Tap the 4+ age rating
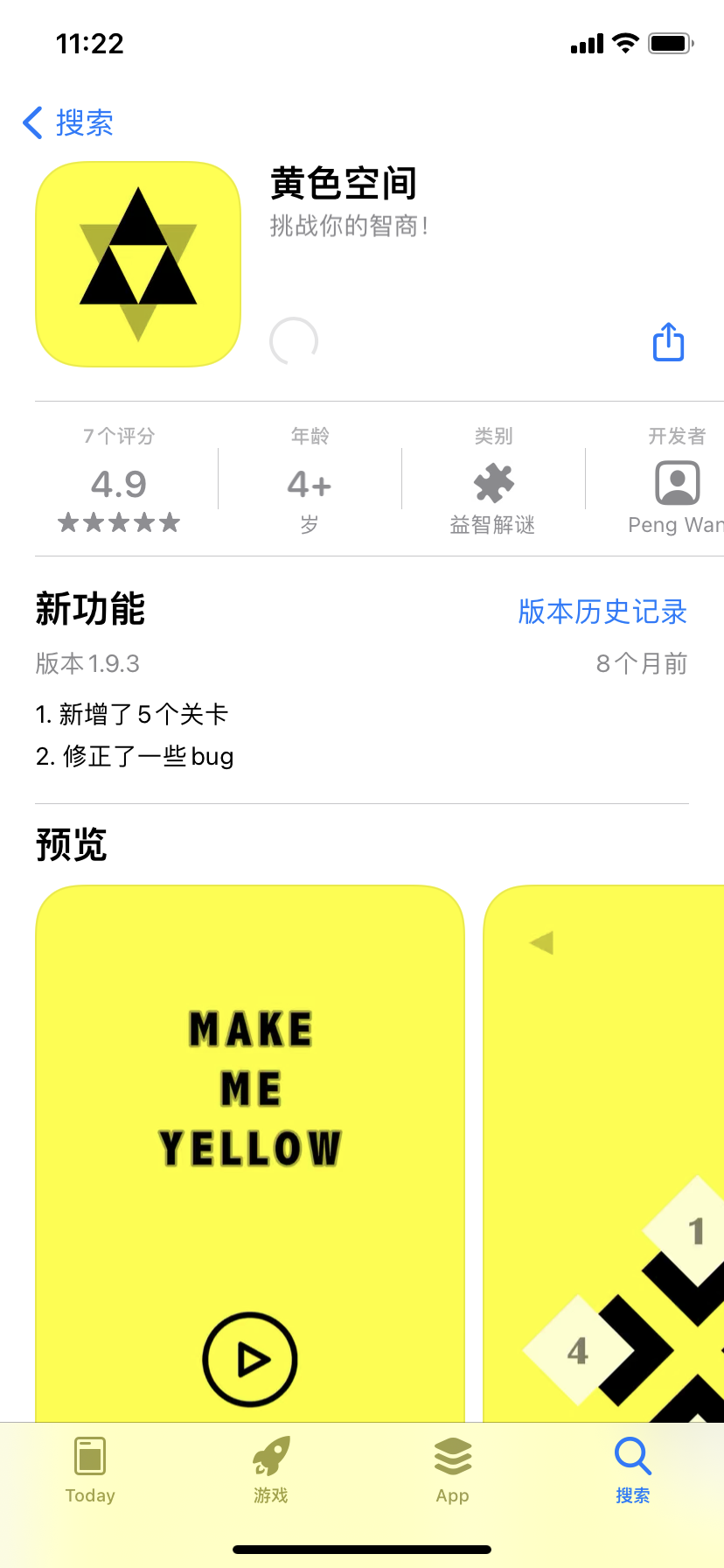This screenshot has height=1568, width=724. pos(308,484)
